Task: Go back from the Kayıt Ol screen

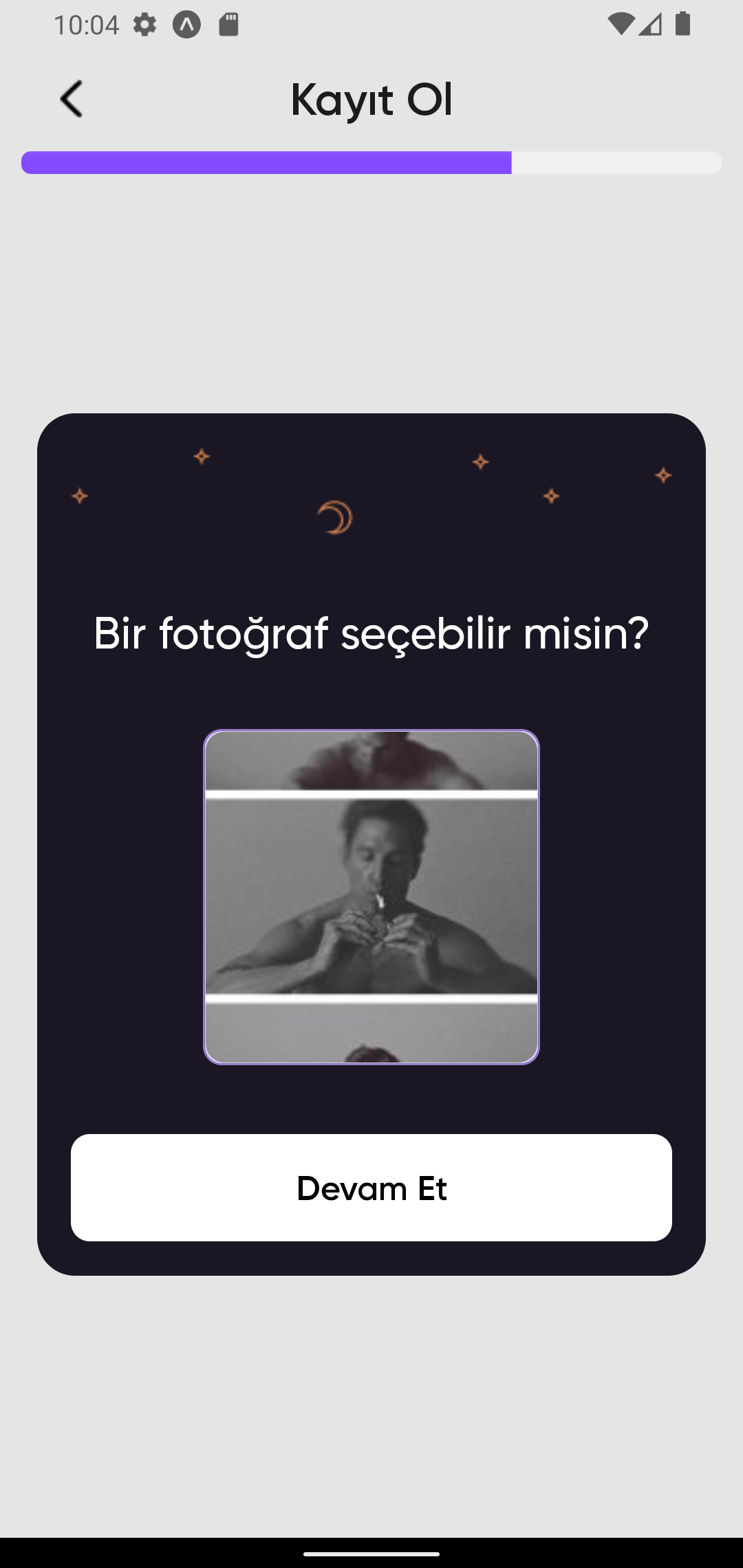Action: pos(72,99)
